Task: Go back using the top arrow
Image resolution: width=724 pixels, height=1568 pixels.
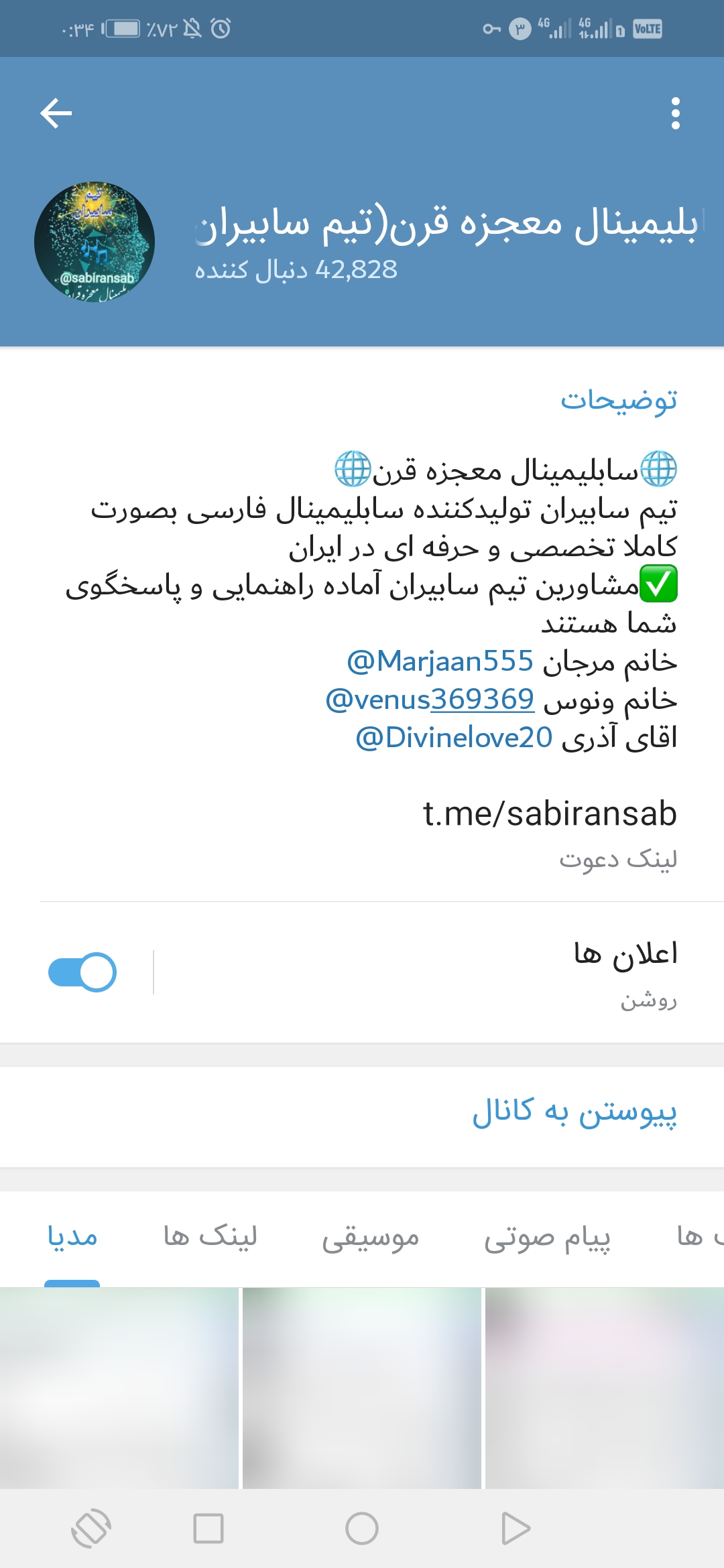Action: (x=56, y=113)
